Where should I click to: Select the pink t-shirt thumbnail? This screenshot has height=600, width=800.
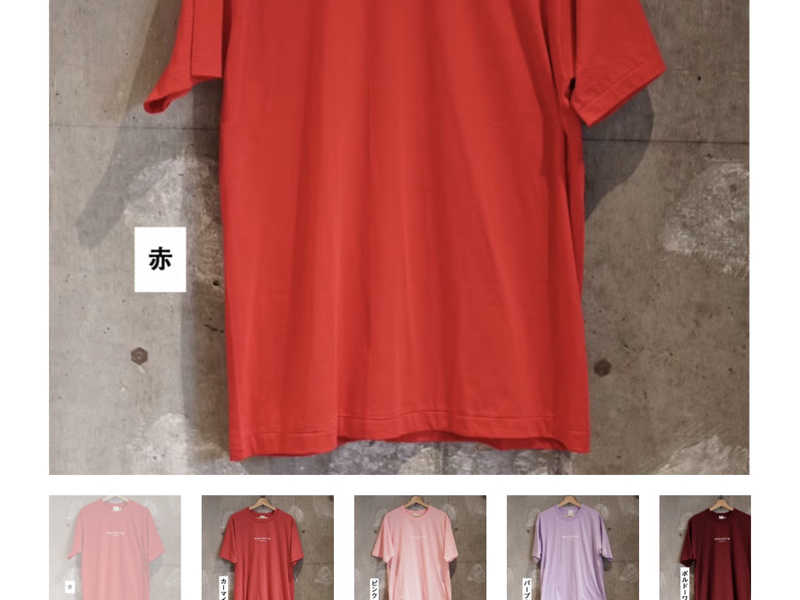419,547
